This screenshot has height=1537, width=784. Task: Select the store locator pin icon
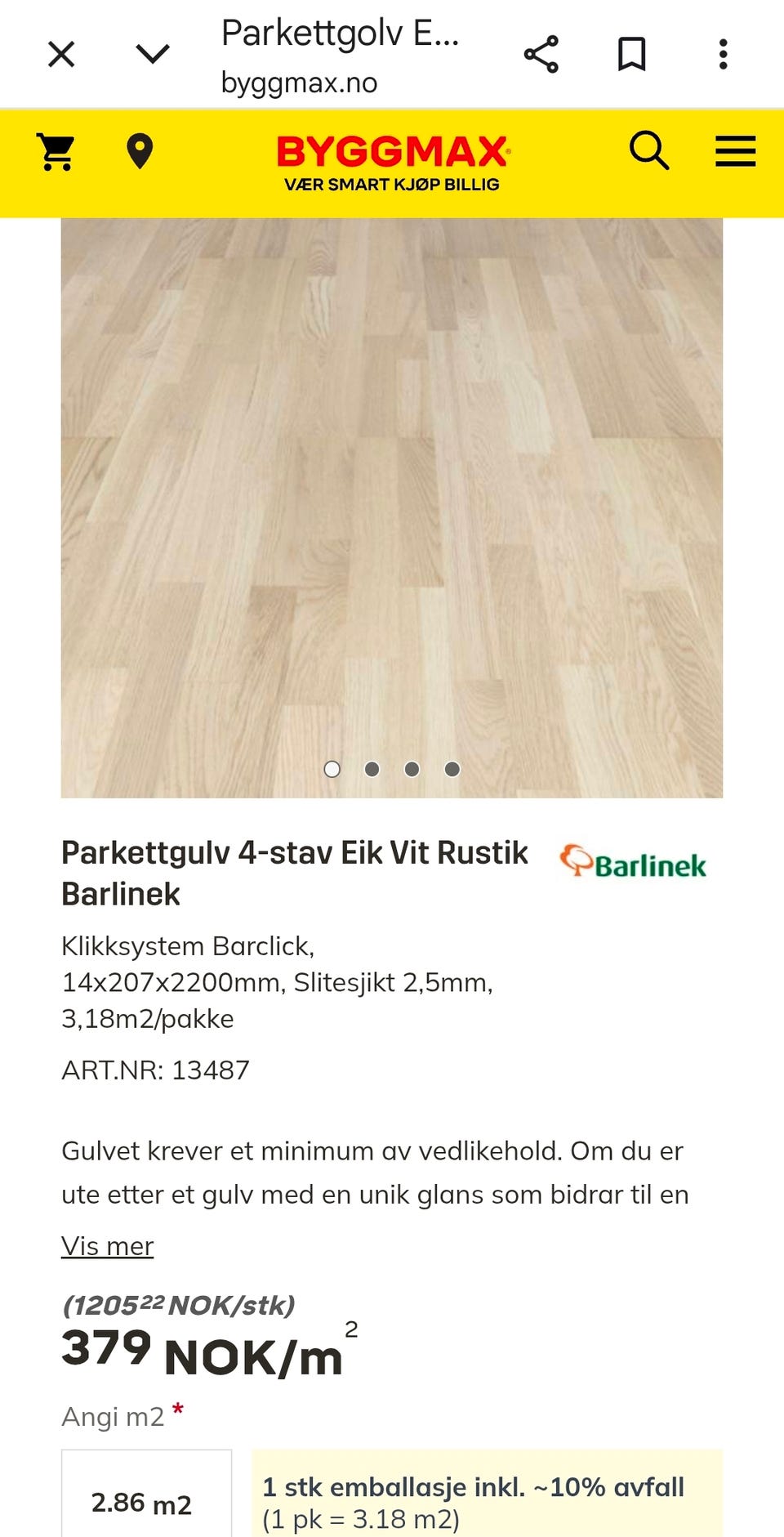140,150
